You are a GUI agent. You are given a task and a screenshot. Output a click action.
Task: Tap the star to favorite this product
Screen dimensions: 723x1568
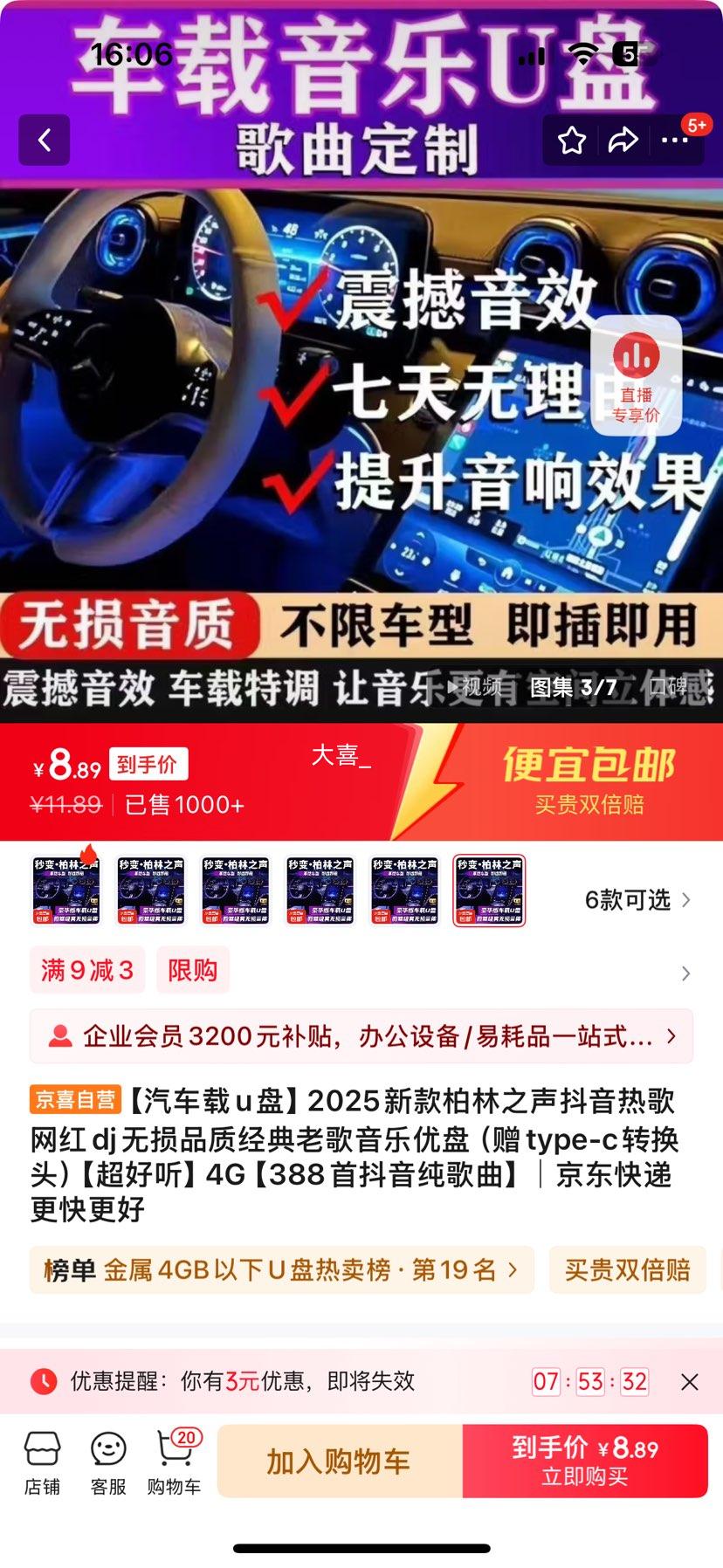click(x=571, y=140)
